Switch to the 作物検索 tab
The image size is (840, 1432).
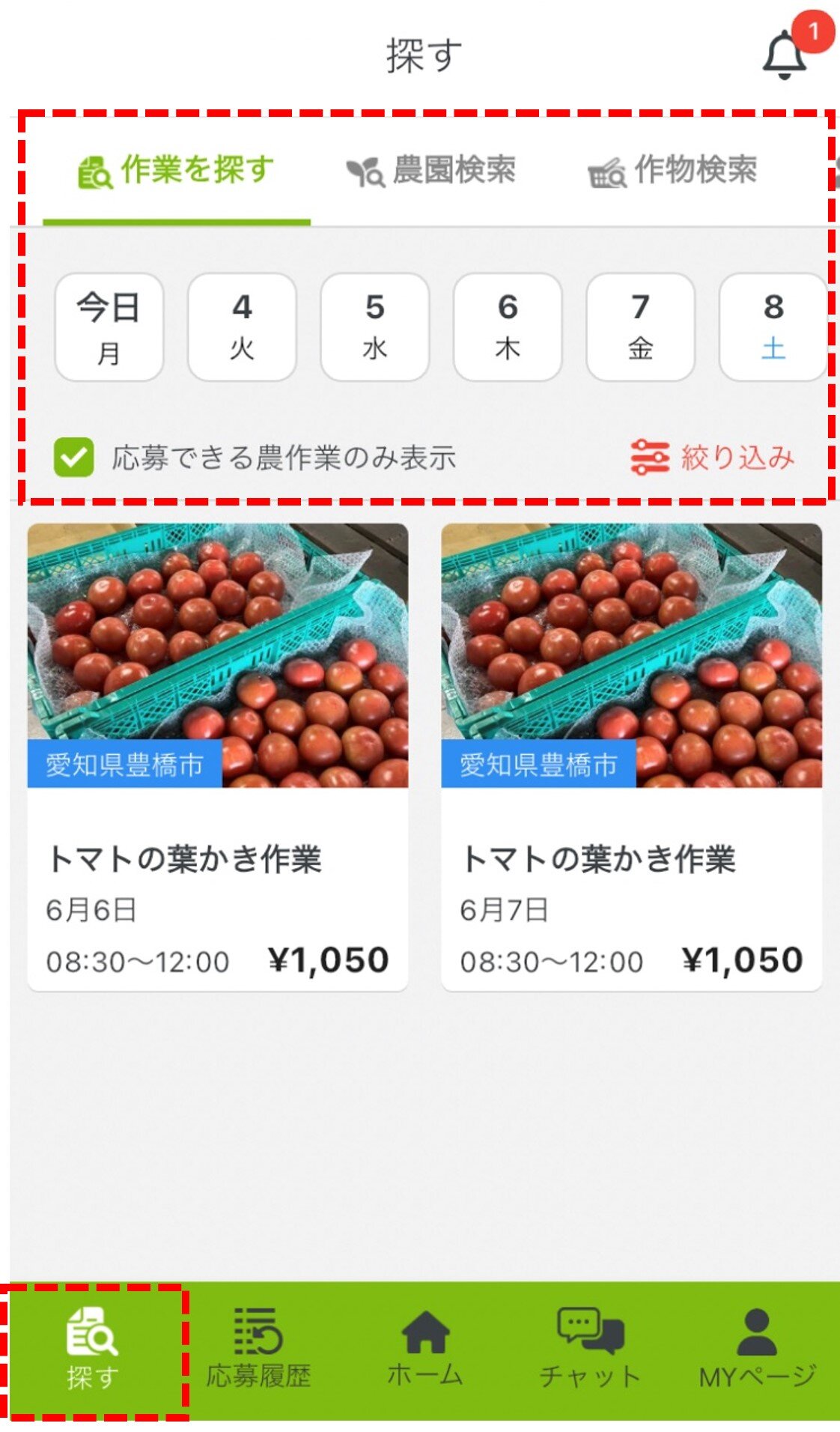point(673,171)
